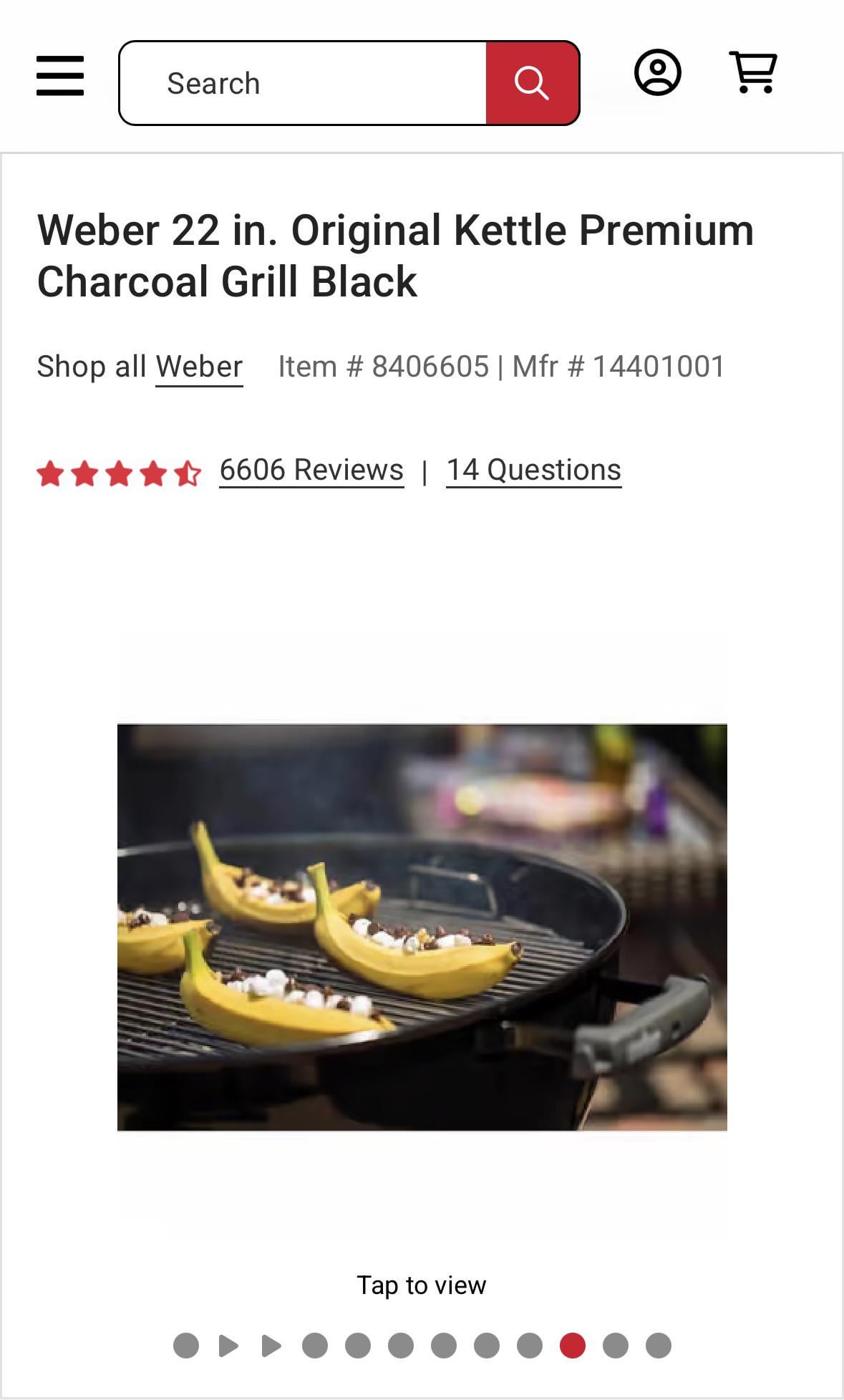Tap the Search text field
The height and width of the screenshot is (1400, 844).
(303, 83)
